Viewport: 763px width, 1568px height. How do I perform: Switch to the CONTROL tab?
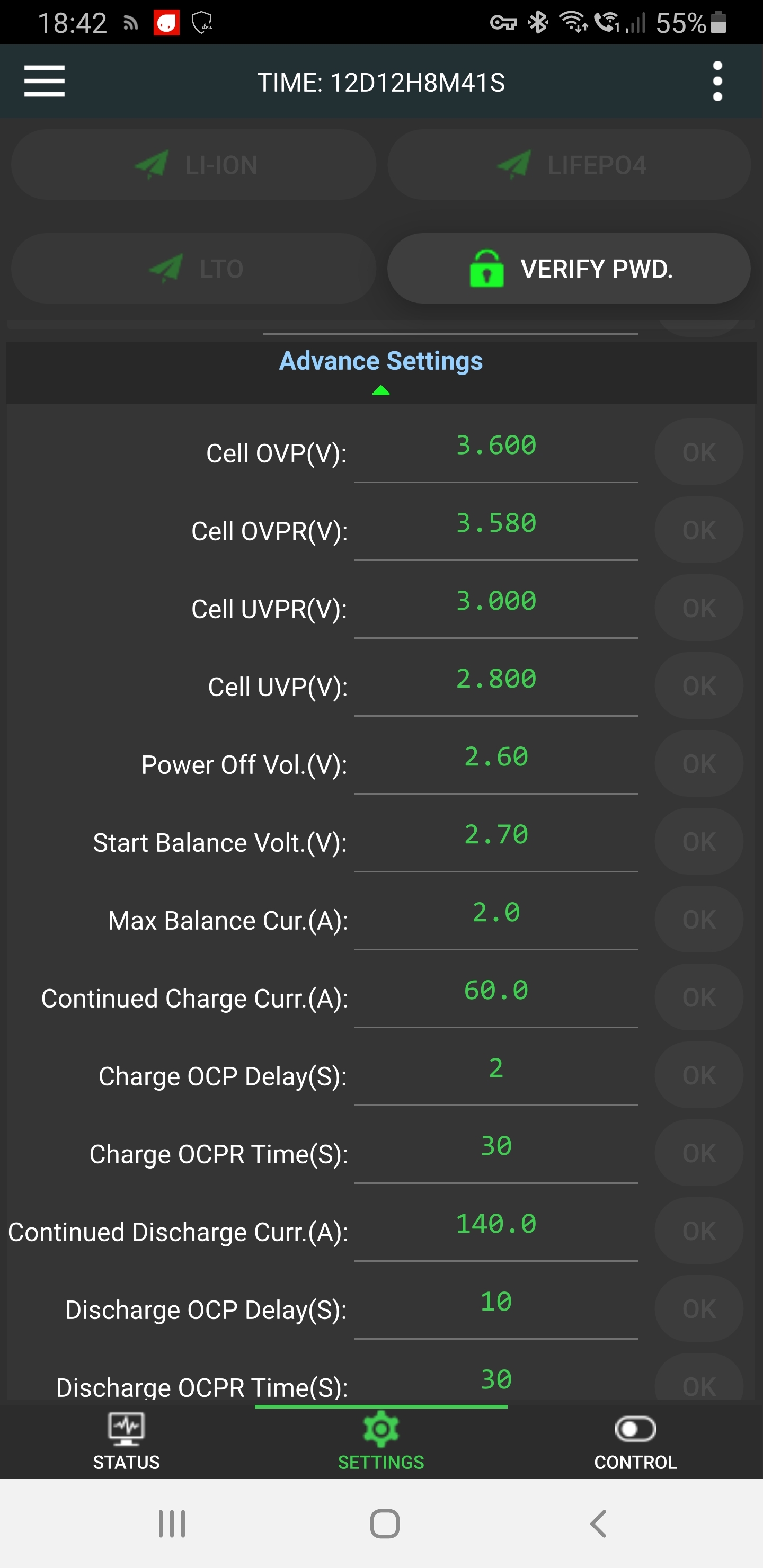click(635, 1442)
